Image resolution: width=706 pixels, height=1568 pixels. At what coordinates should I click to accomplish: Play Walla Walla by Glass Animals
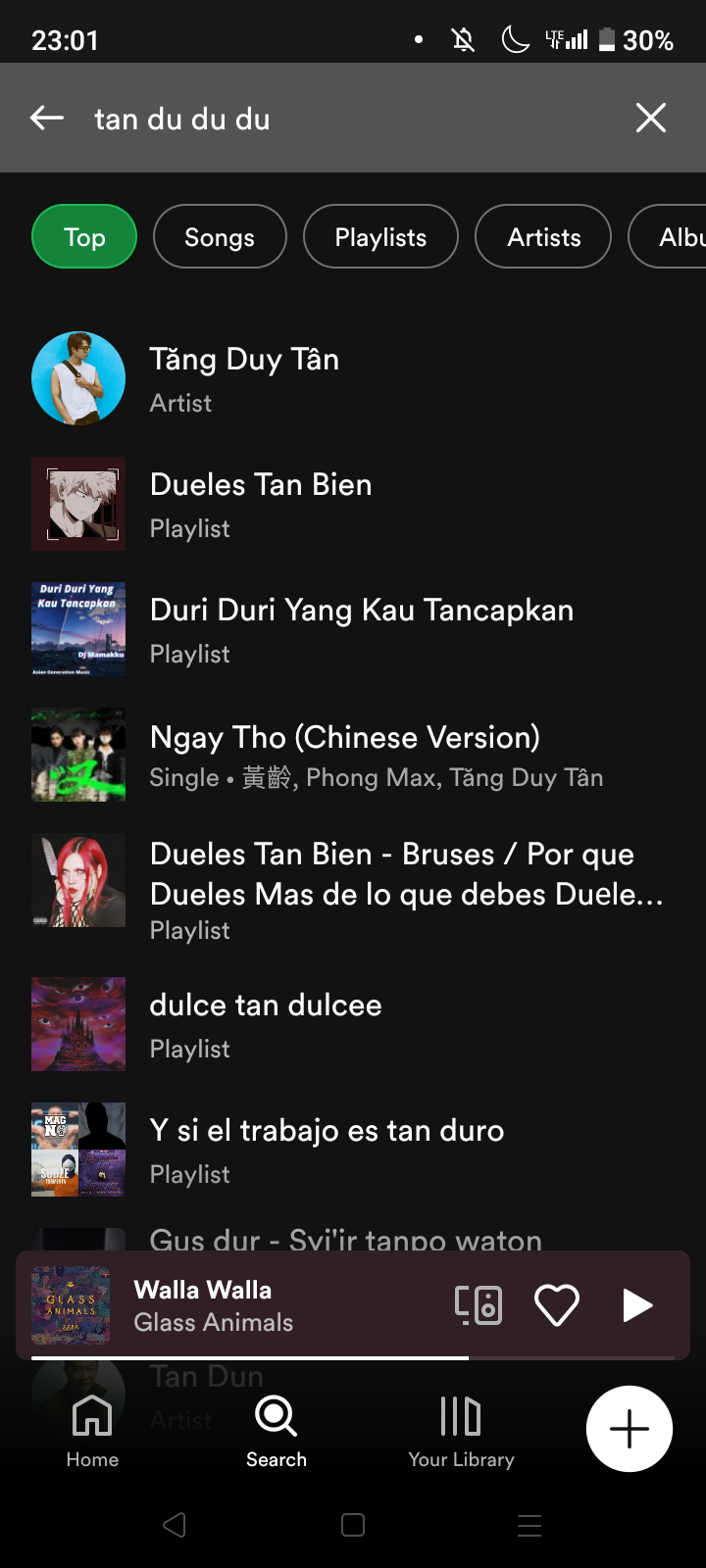point(637,1305)
